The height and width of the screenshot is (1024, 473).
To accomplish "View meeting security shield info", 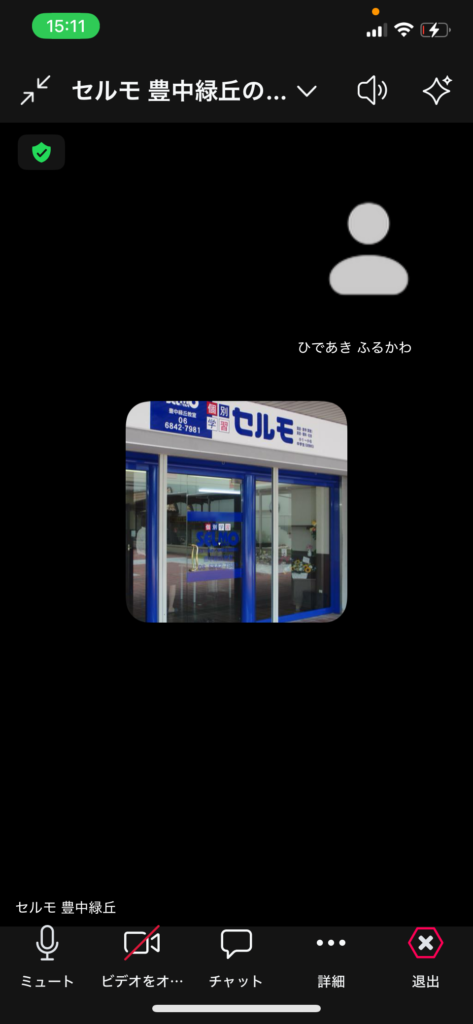I will (41, 153).
